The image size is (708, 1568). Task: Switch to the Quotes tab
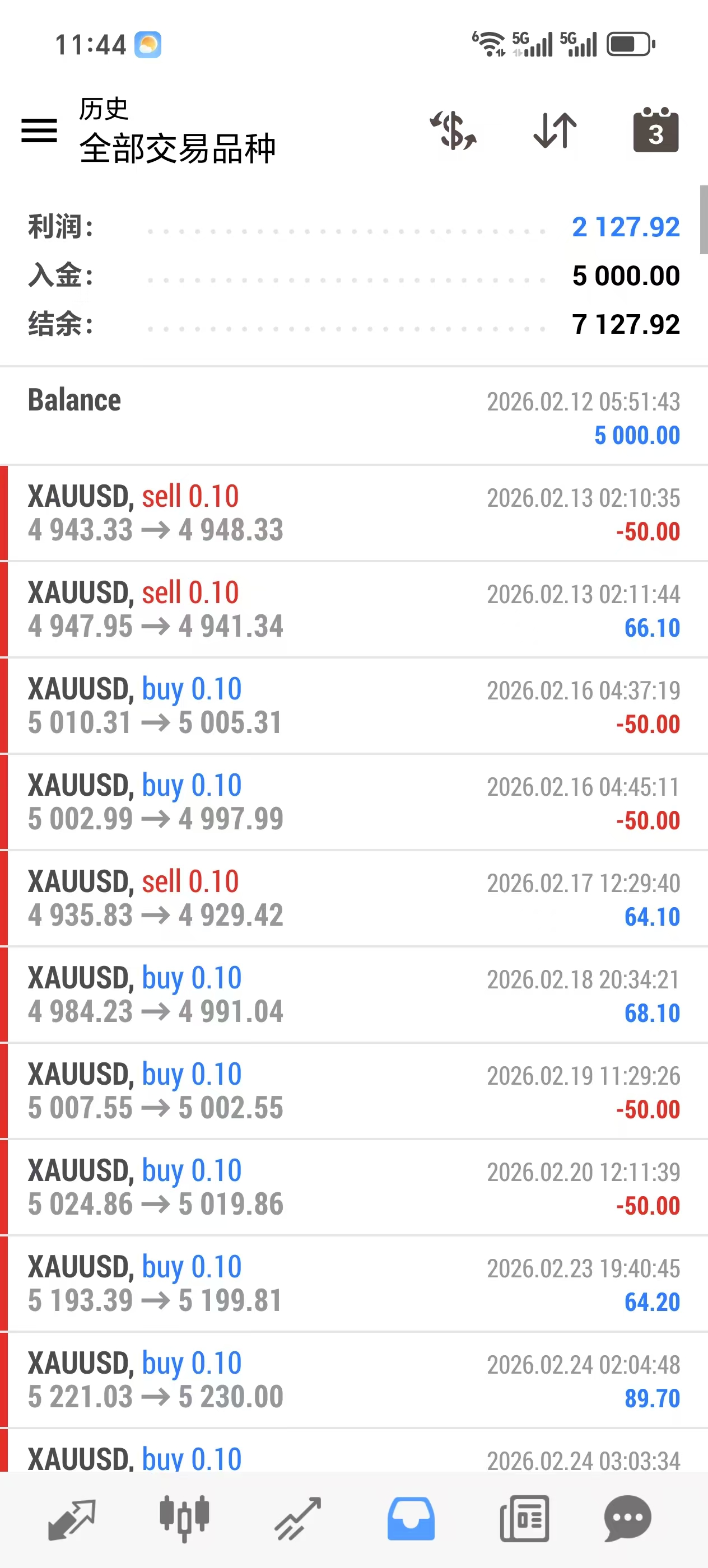pyautogui.click(x=72, y=1519)
